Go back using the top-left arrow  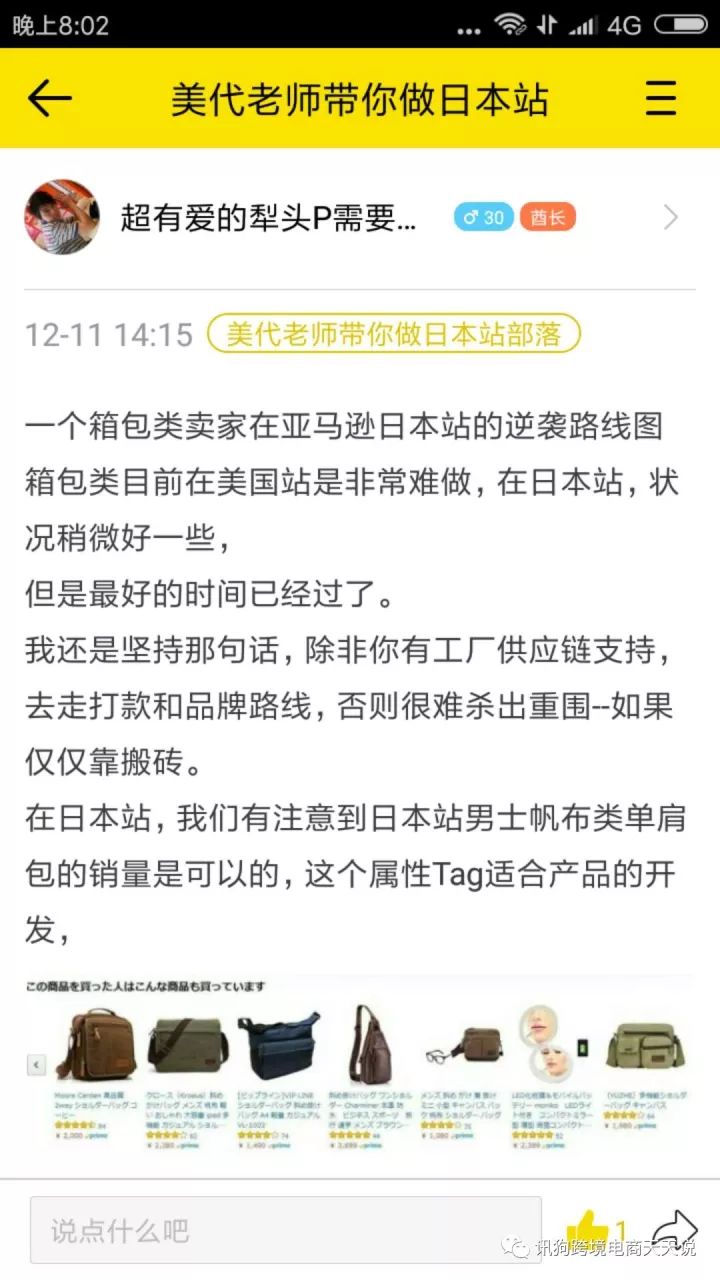tap(50, 98)
